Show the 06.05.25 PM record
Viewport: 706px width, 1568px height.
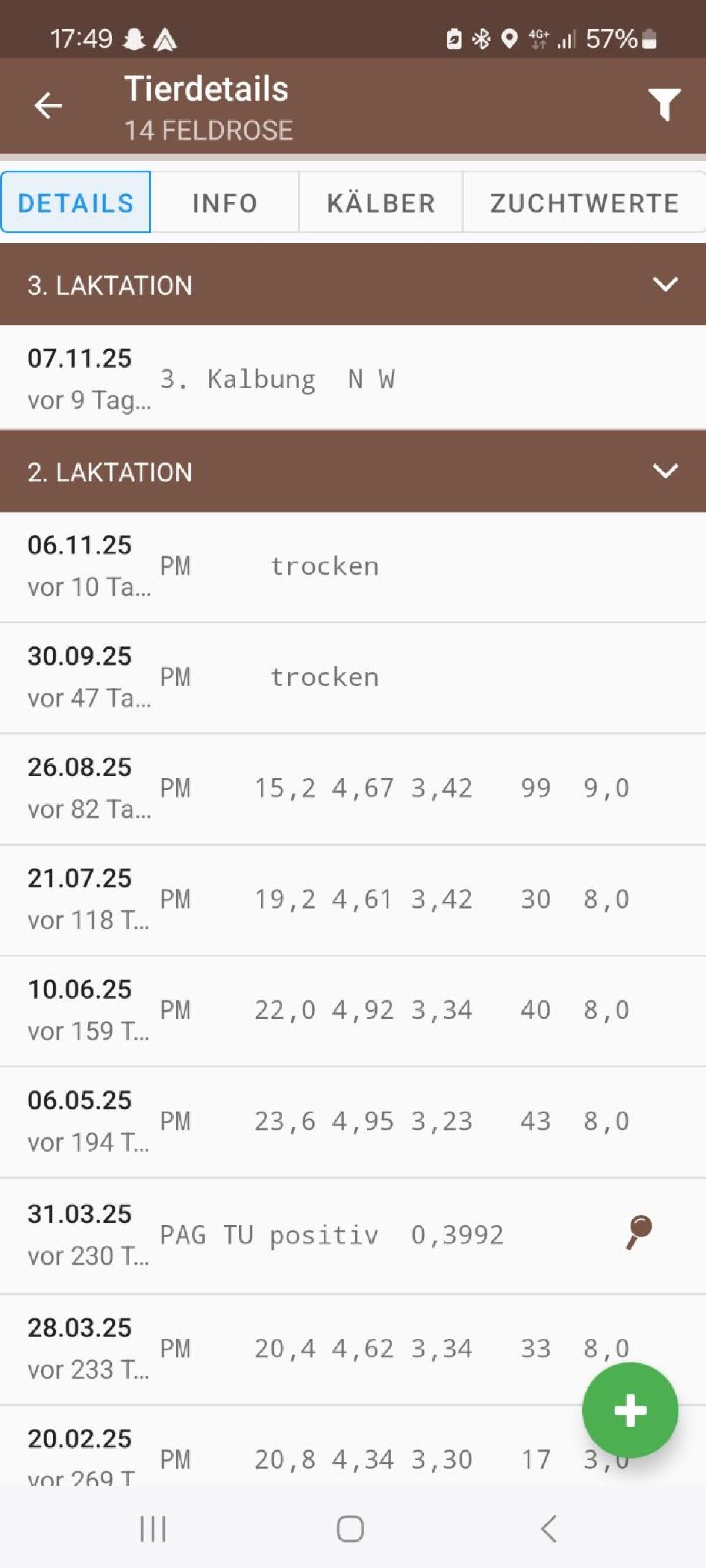click(352, 1121)
